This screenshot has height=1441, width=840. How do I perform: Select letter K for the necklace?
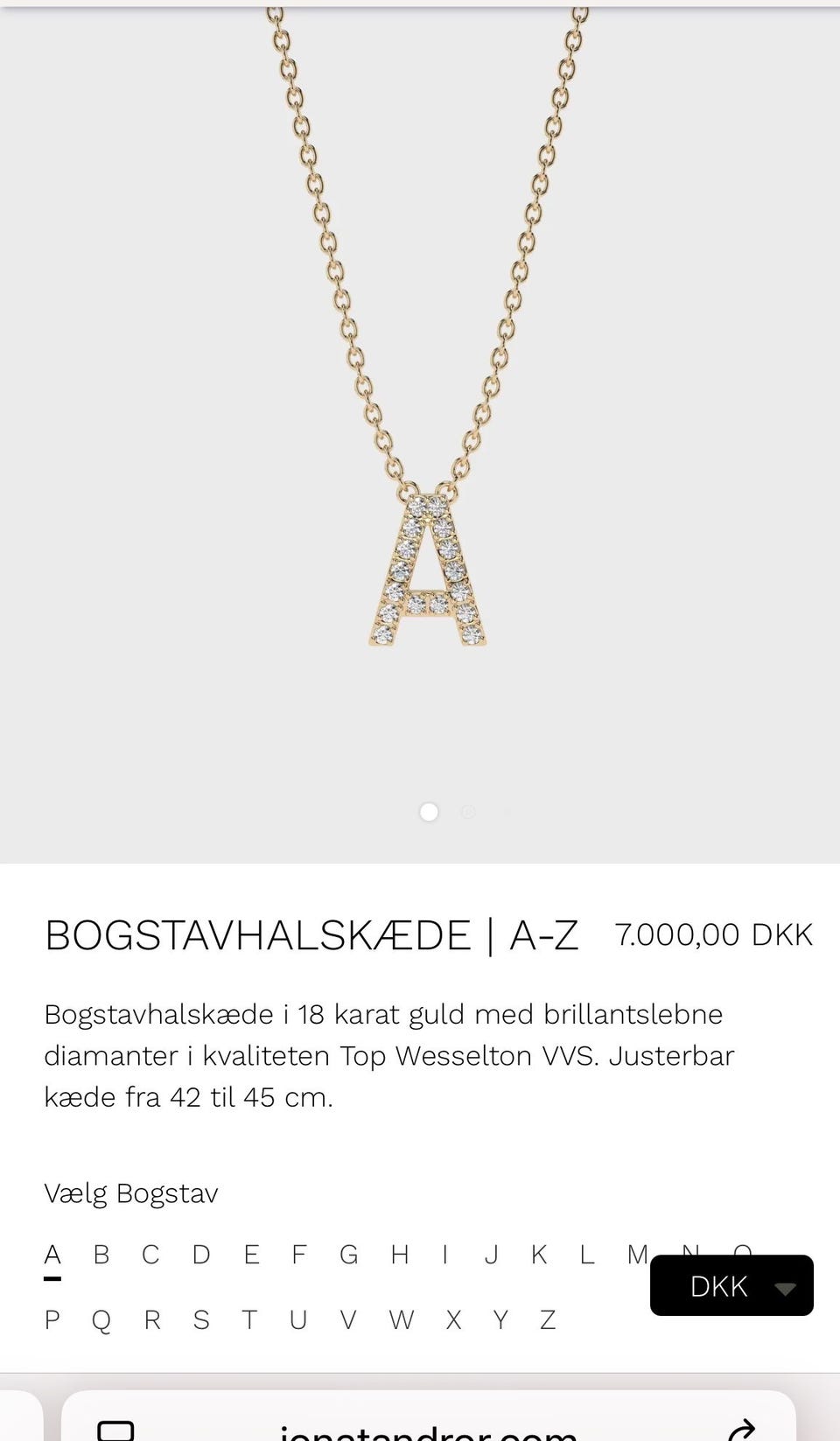(x=537, y=1254)
